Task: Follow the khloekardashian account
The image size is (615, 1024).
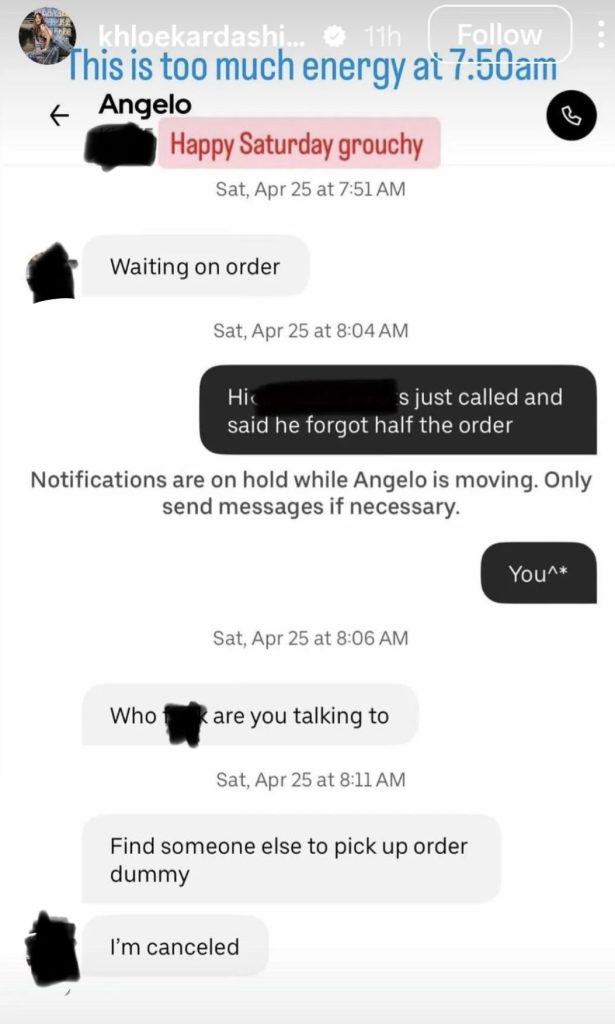Action: click(x=499, y=35)
